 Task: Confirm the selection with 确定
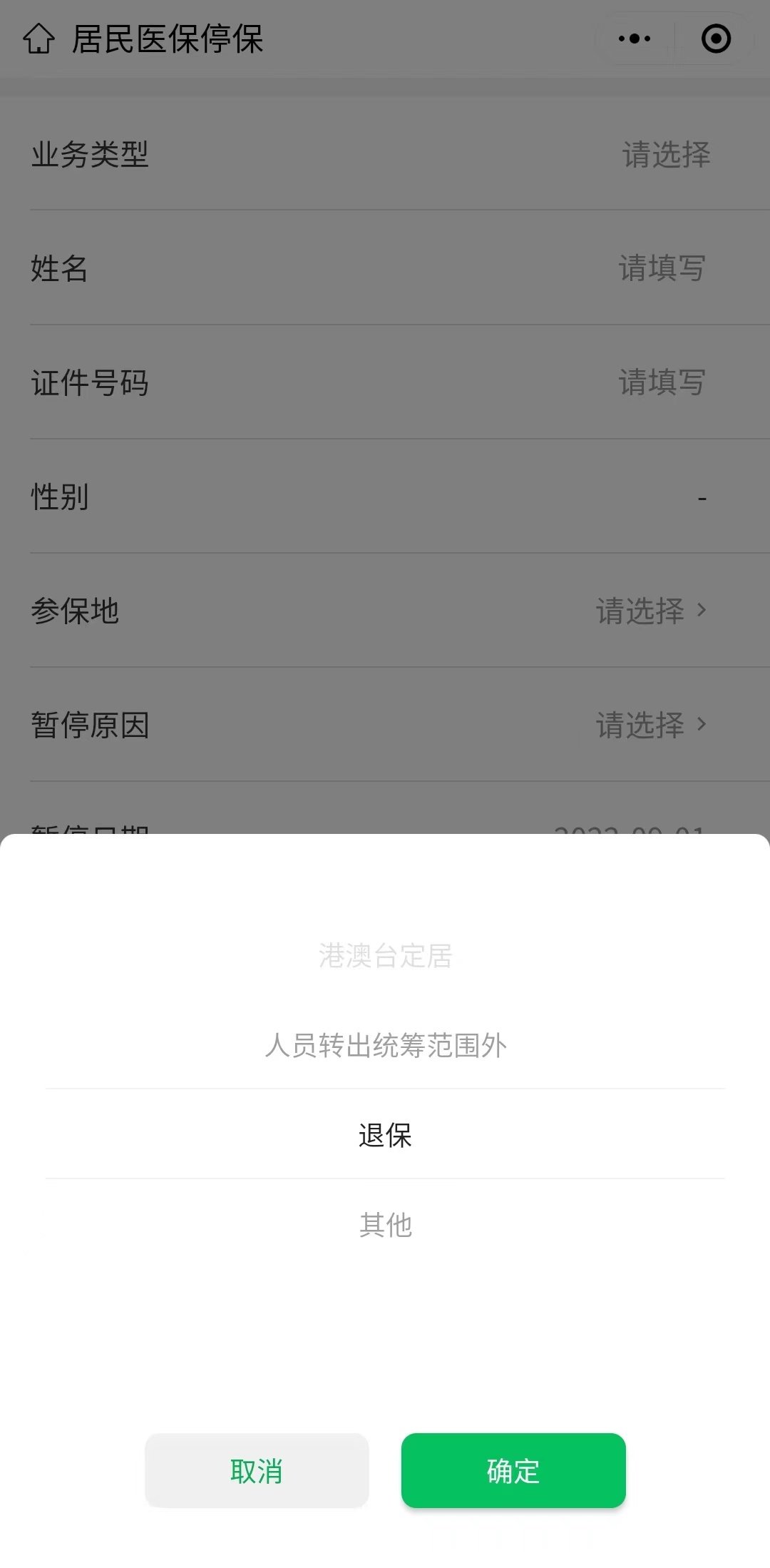pos(513,1470)
